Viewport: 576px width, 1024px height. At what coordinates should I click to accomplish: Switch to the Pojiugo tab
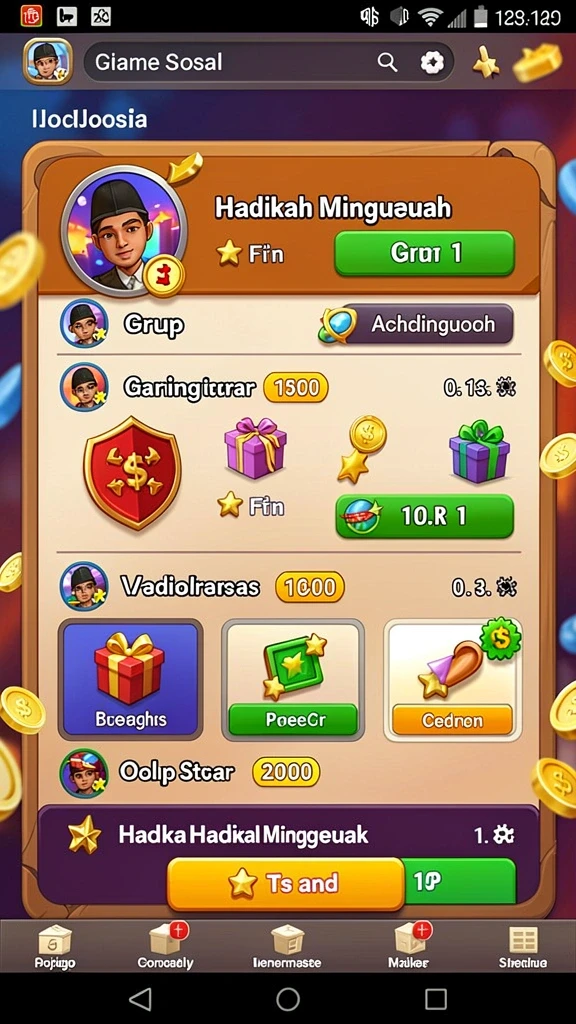(54, 946)
